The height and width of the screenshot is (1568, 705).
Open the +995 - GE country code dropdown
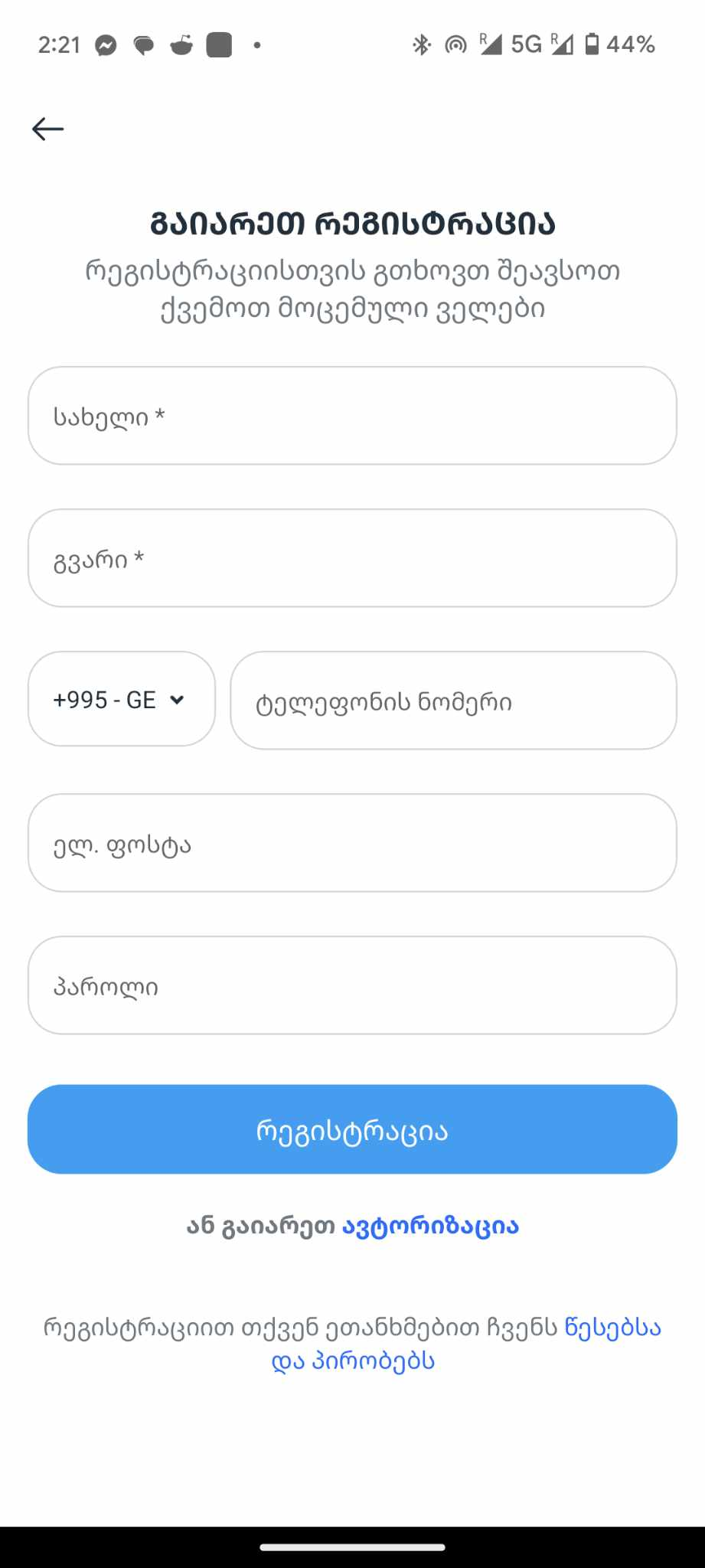pos(121,699)
